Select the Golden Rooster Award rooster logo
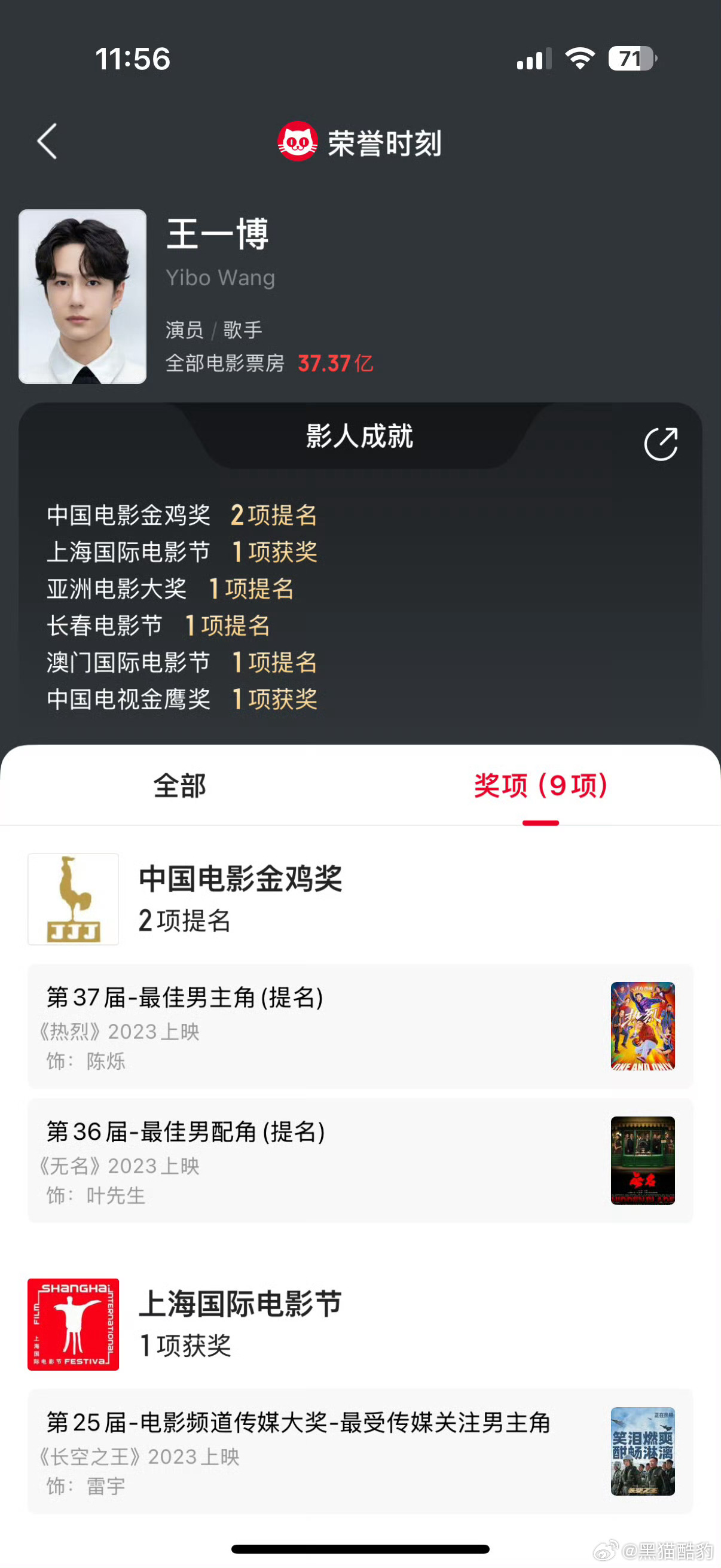This screenshot has width=721, height=1568. (73, 899)
